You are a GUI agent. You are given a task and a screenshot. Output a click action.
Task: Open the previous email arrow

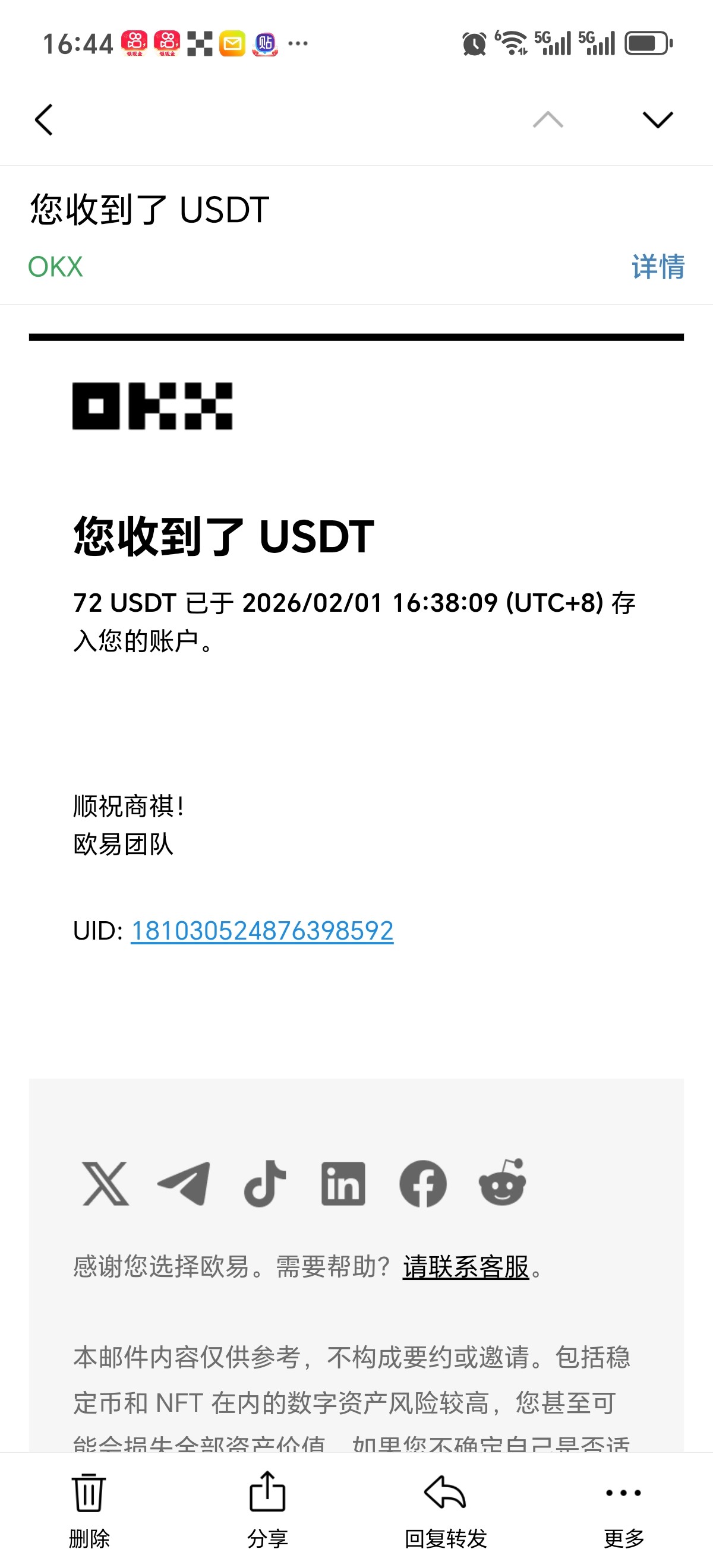coord(547,119)
